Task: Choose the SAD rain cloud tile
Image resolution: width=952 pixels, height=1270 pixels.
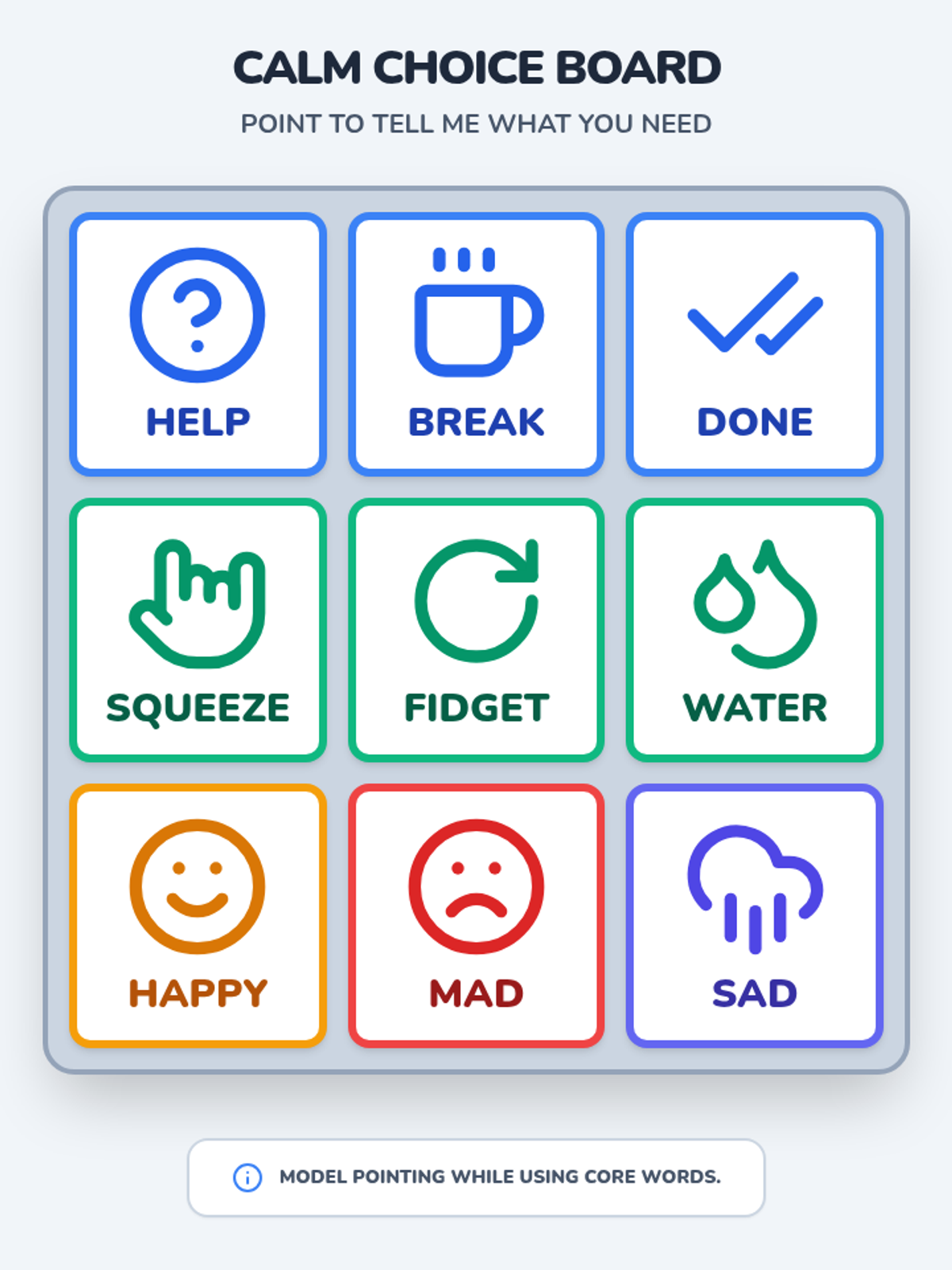Action: pyautogui.click(x=754, y=915)
